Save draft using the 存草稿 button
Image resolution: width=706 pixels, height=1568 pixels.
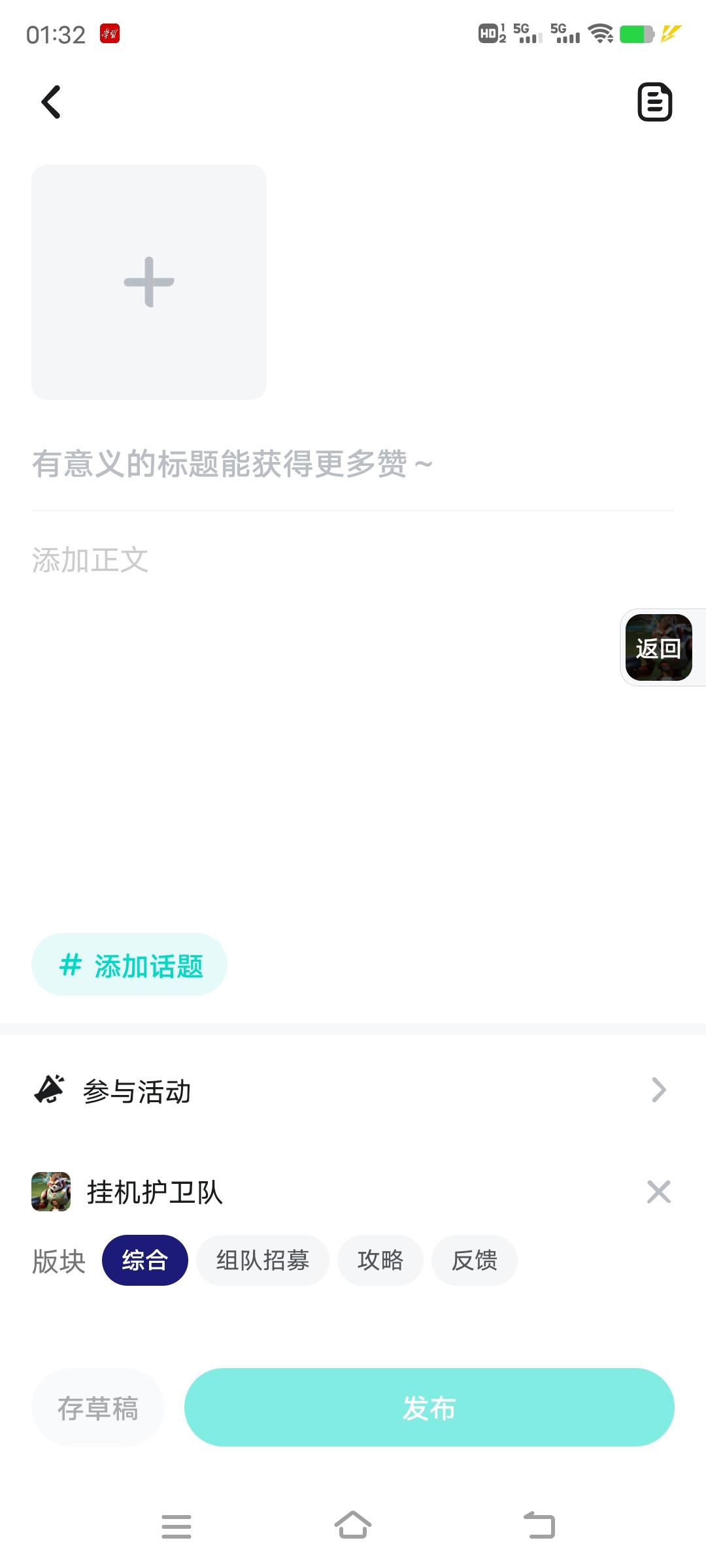coord(98,1409)
